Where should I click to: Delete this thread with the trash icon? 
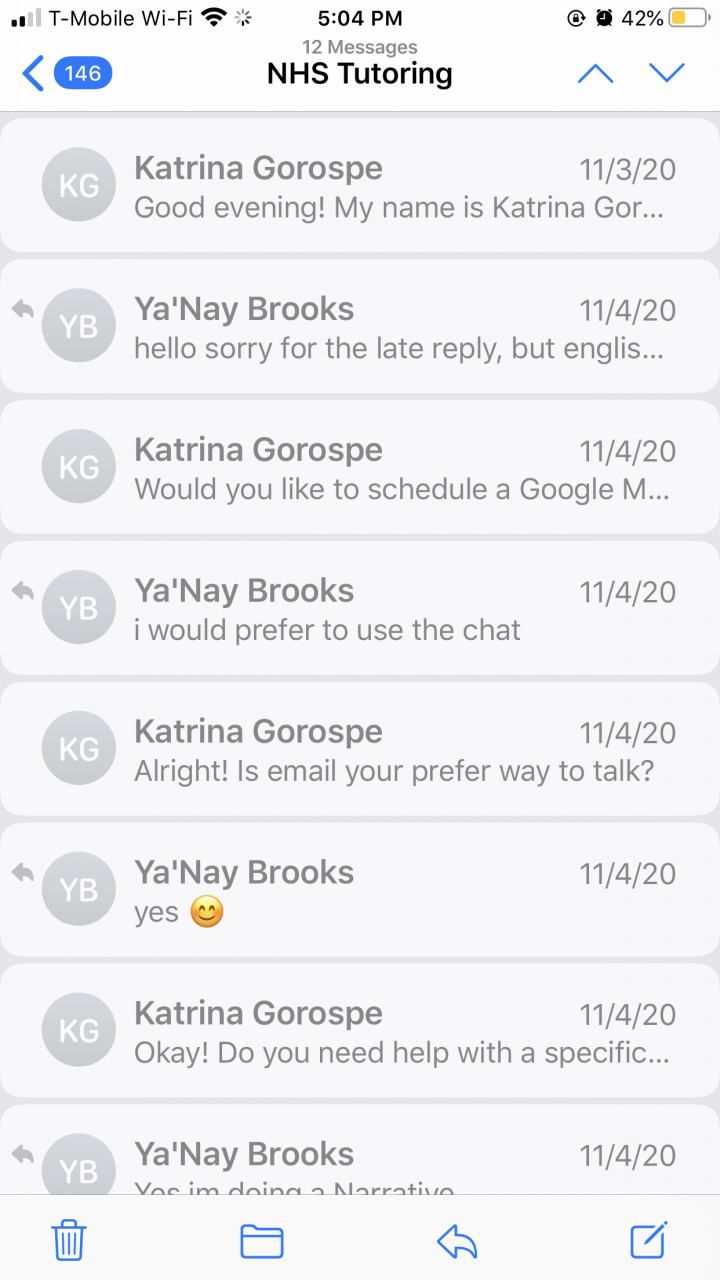[x=69, y=1241]
